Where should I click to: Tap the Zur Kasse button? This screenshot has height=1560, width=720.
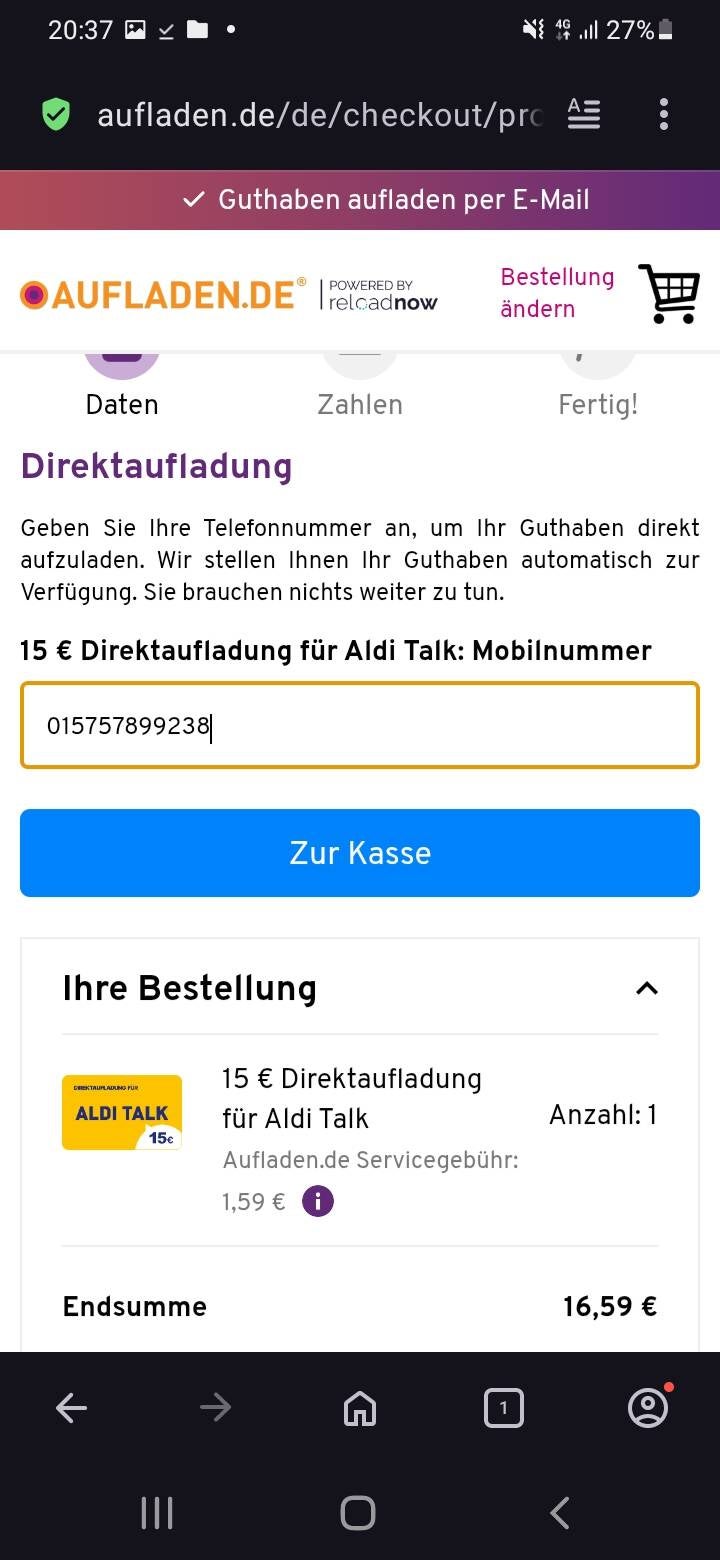point(360,853)
